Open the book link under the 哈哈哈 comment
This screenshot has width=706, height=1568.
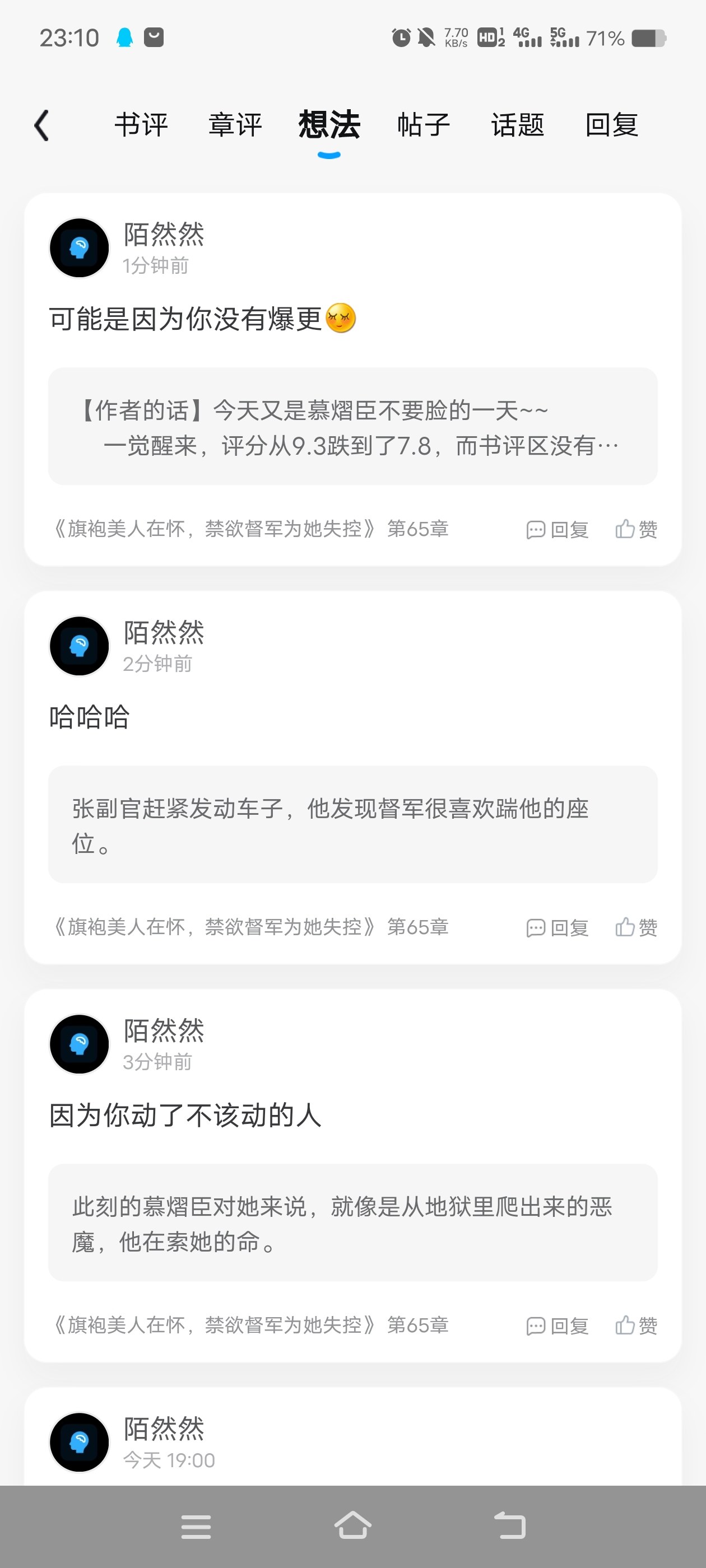coord(251,927)
